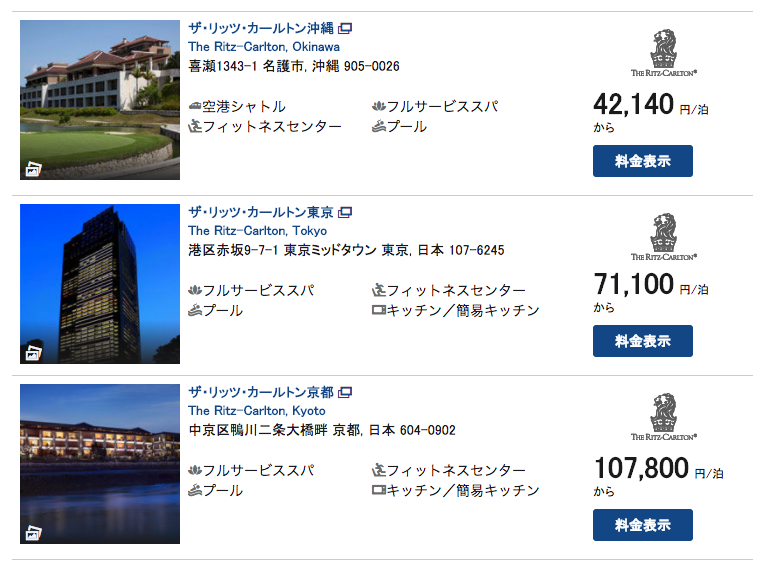Open ザ・リッツ・カールトン沖縄 hotel link
The width and height of the screenshot is (780, 564).
click(262, 28)
